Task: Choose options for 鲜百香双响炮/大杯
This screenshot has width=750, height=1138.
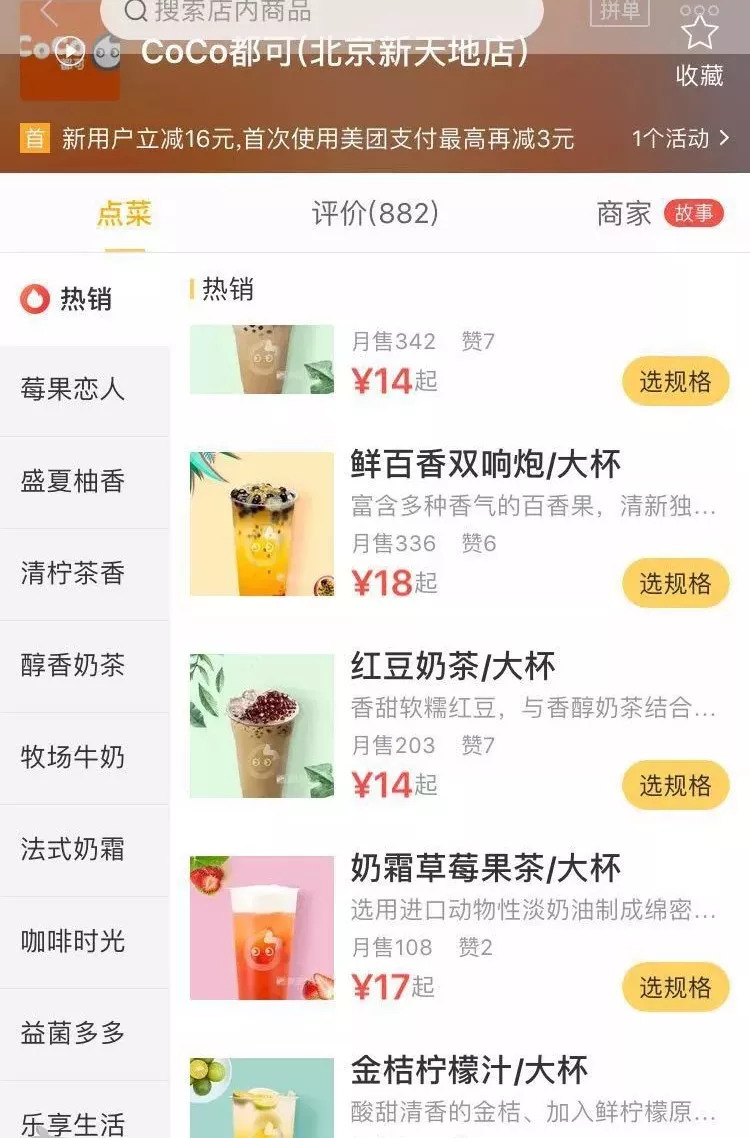Action: (x=675, y=583)
